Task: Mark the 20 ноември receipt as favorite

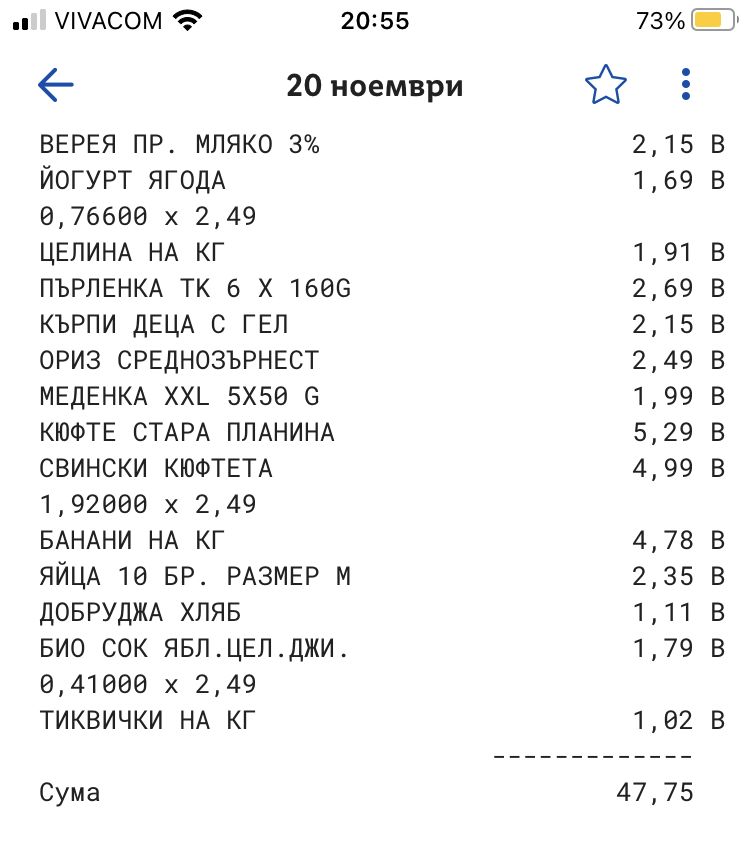Action: 605,85
